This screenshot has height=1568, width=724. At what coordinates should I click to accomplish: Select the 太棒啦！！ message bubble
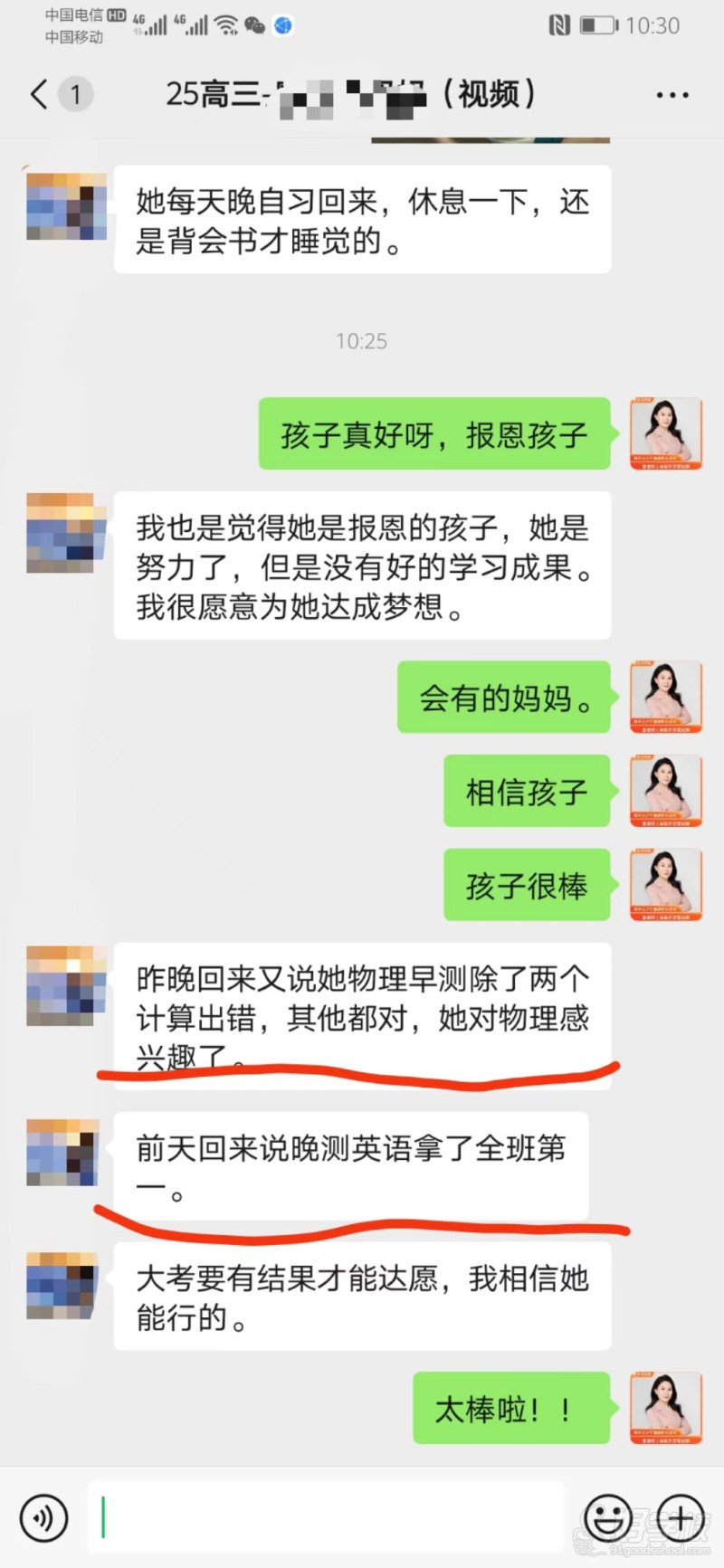pyautogui.click(x=511, y=1409)
